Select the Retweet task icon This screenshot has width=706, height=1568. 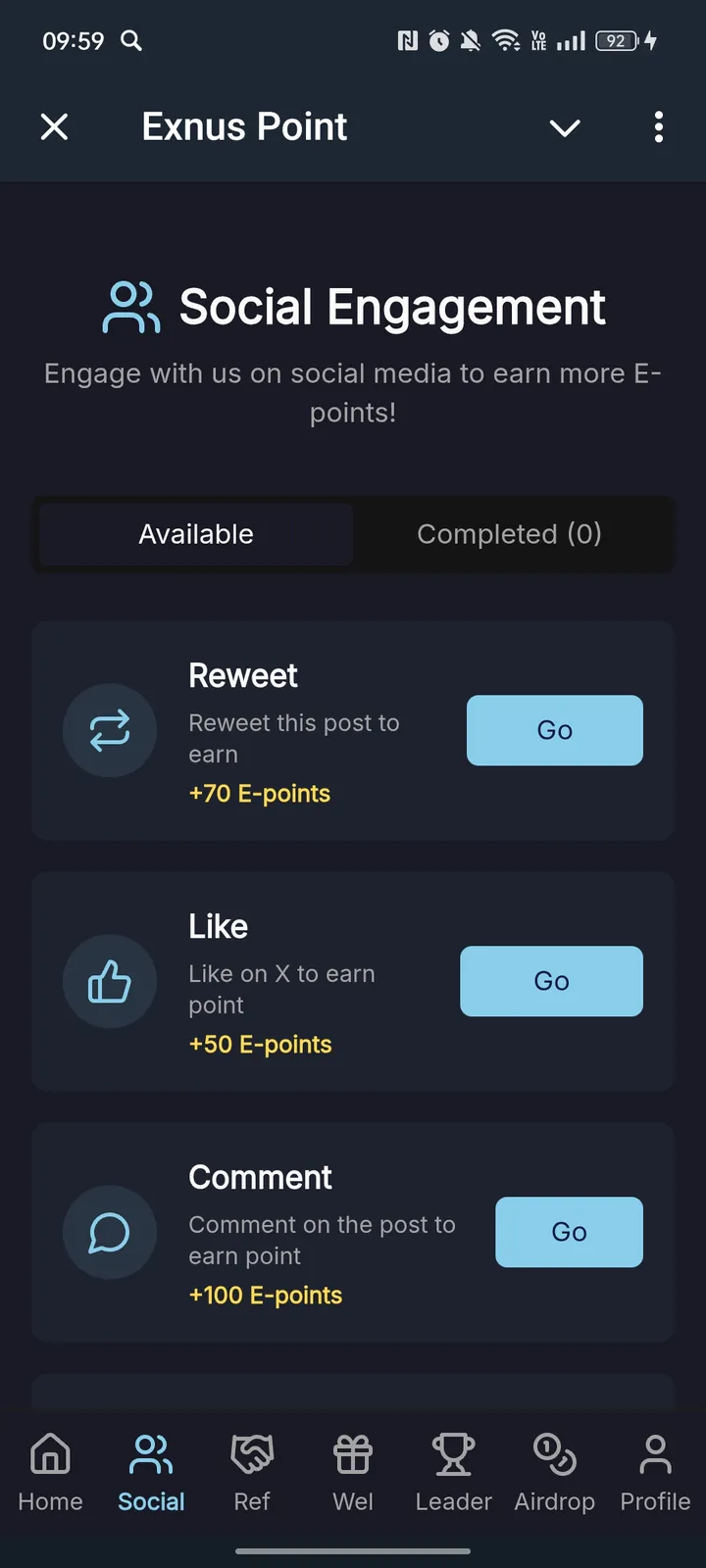click(110, 730)
